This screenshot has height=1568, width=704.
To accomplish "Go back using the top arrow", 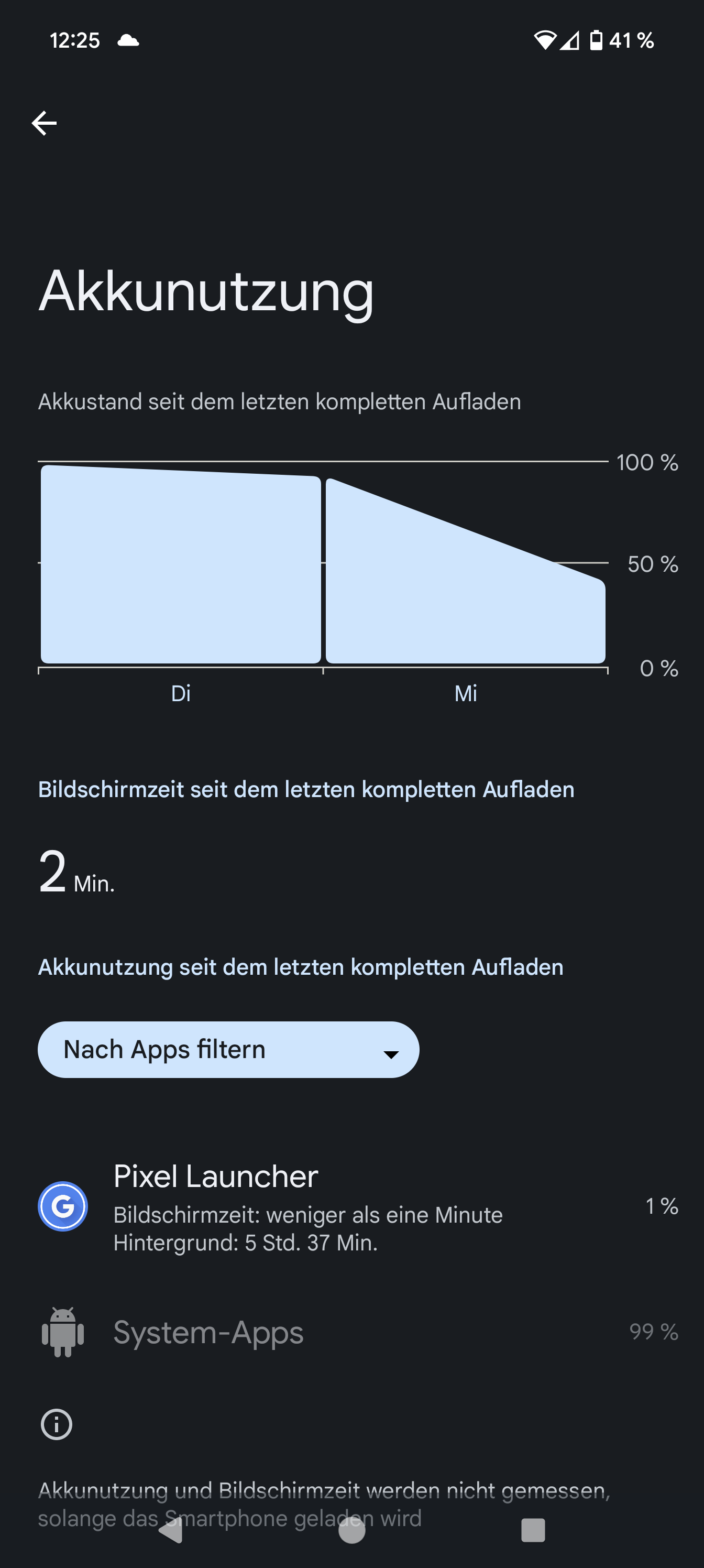I will 44,124.
